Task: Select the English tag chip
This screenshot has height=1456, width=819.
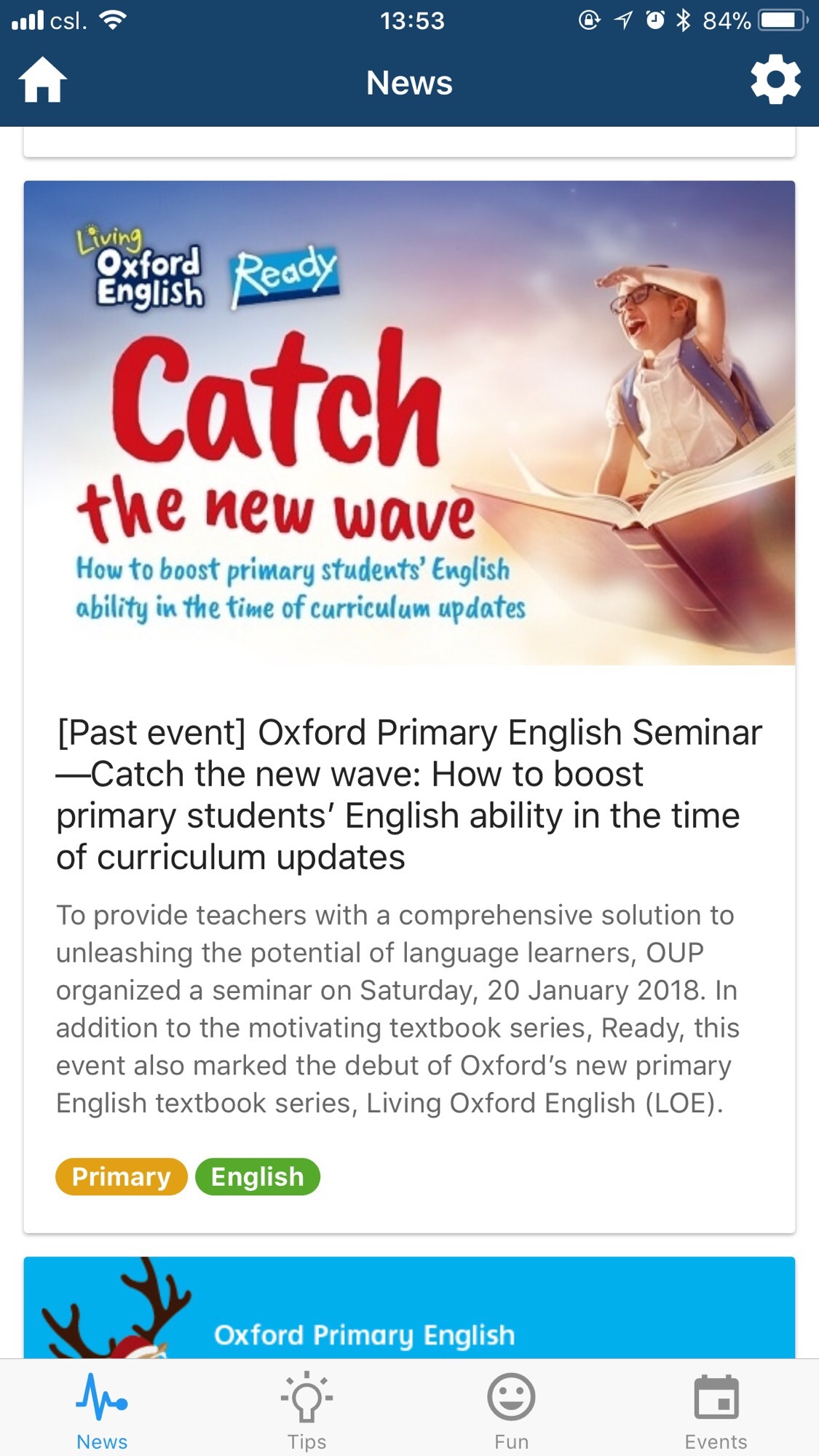Action: pos(258,1176)
